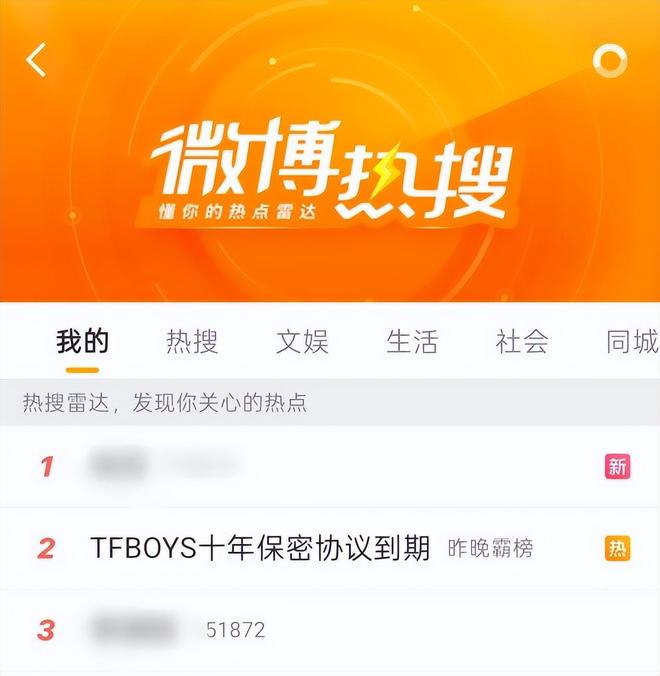Switch to the 热搜 tab
Image resolution: width=660 pixels, height=676 pixels.
[x=192, y=342]
